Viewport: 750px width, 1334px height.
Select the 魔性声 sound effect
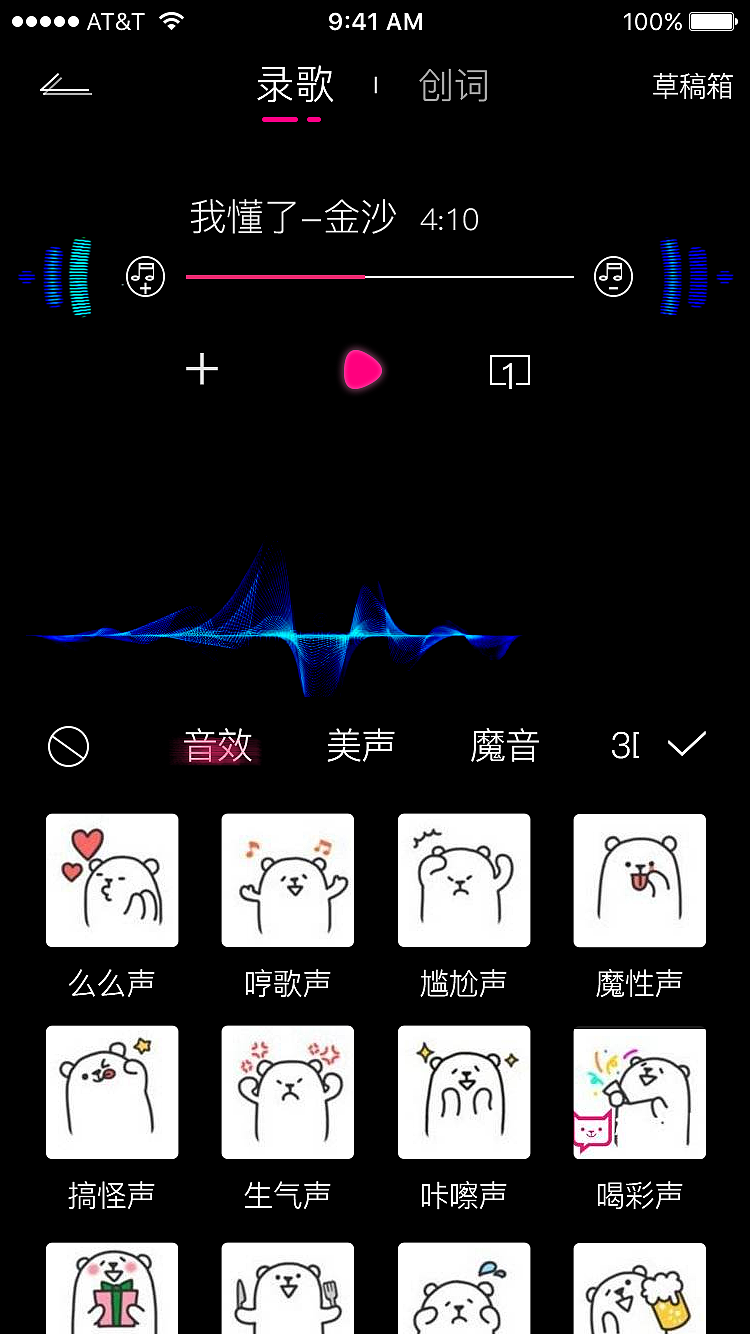[639, 880]
